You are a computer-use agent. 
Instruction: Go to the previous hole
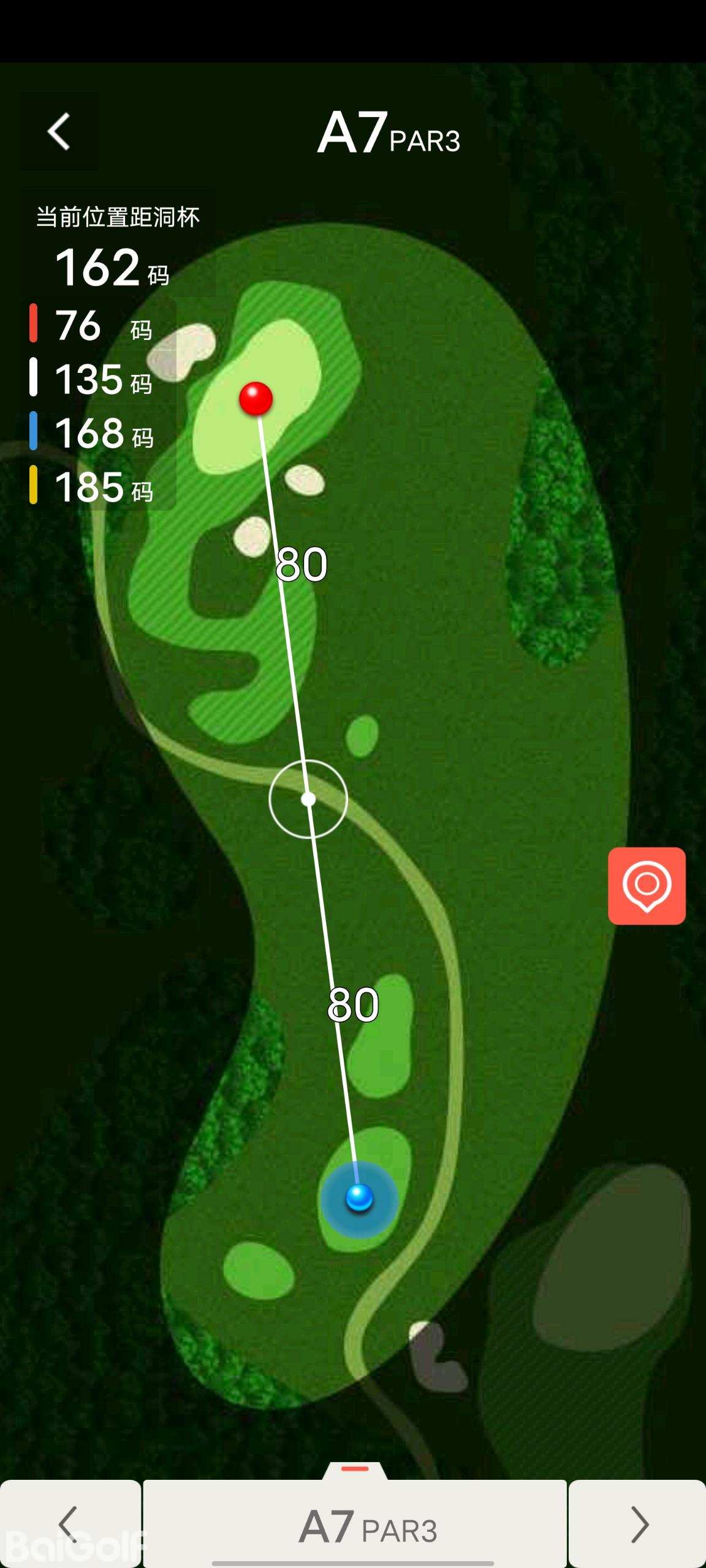pos(70,1524)
